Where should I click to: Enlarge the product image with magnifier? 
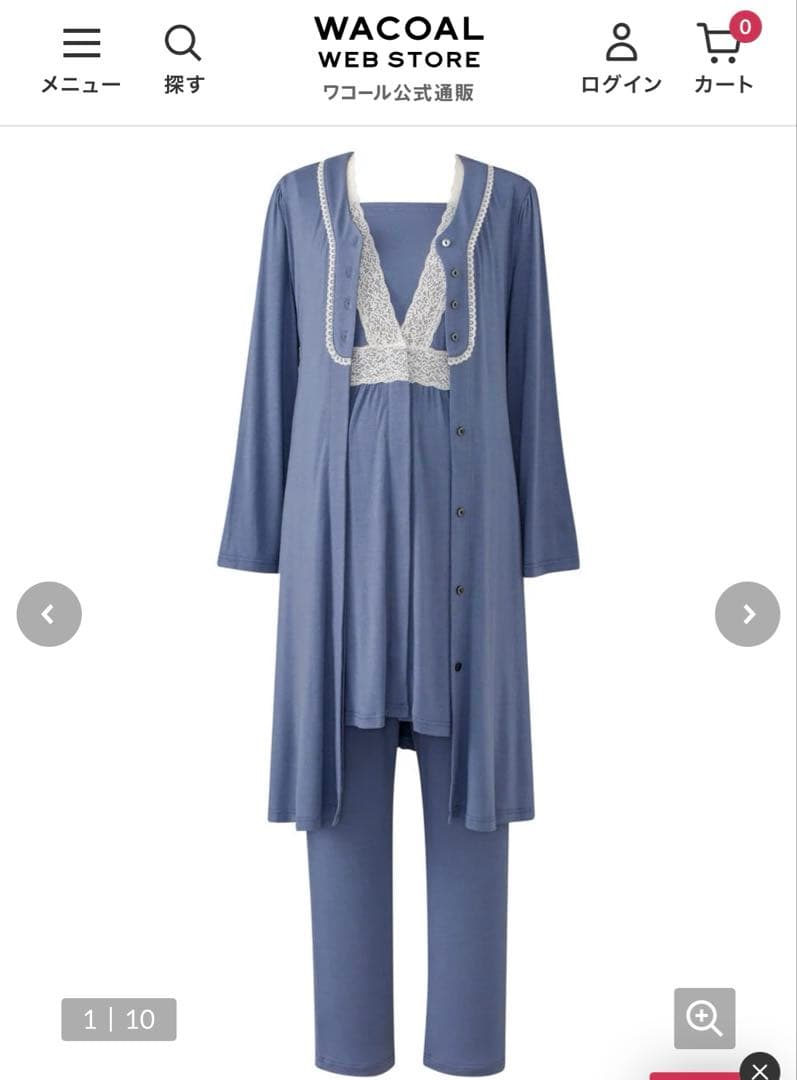pos(704,1018)
